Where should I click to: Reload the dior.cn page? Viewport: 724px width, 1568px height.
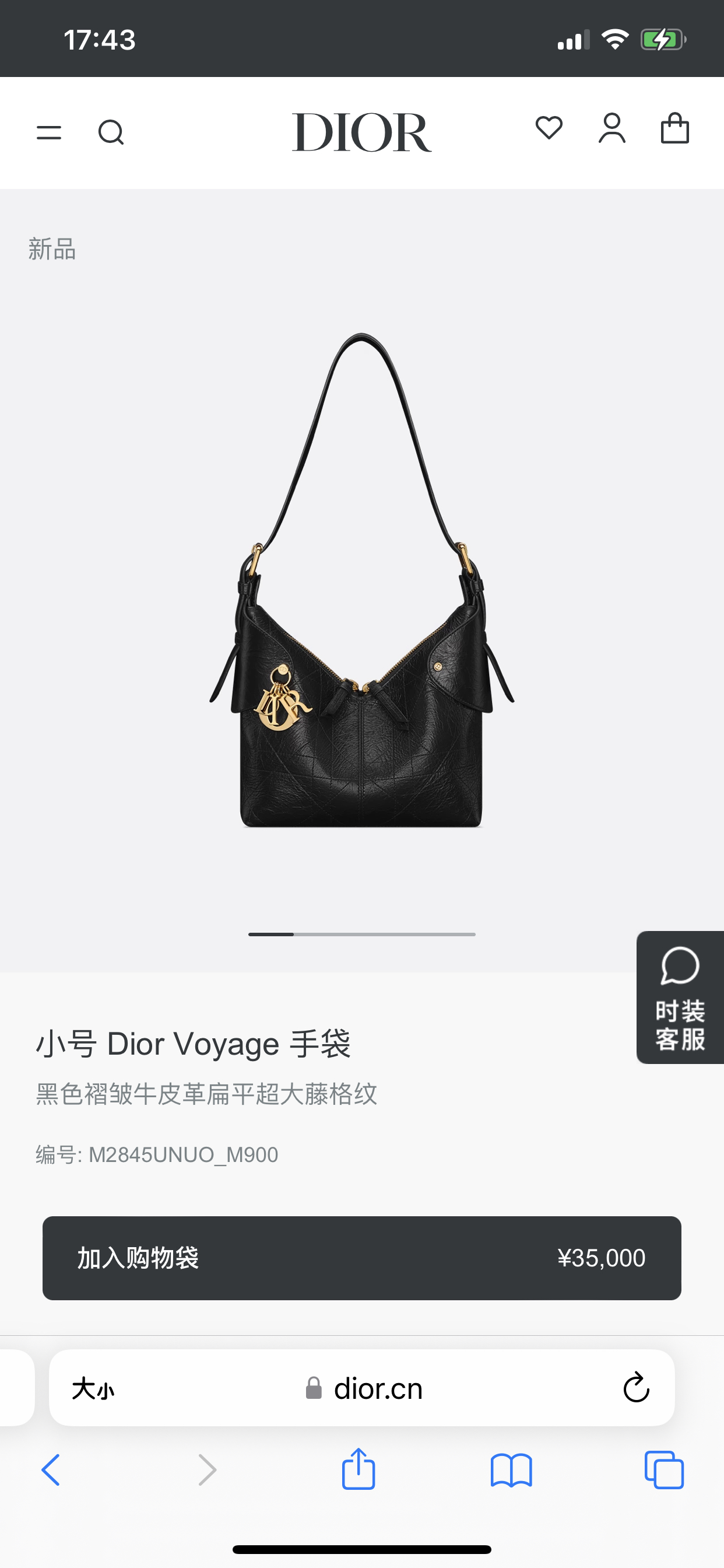pyautogui.click(x=637, y=1388)
